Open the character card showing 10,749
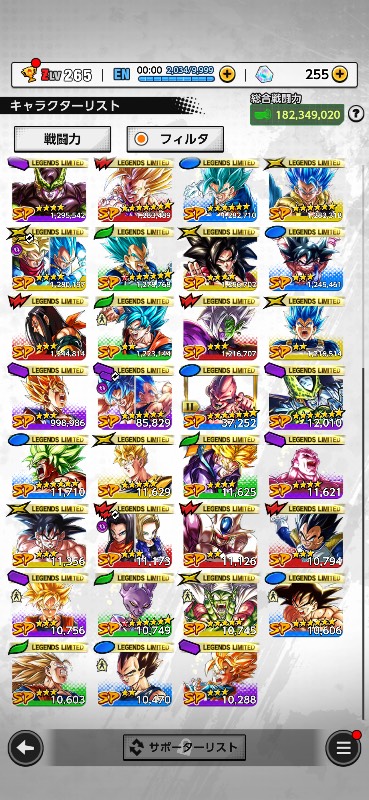 click(135, 605)
